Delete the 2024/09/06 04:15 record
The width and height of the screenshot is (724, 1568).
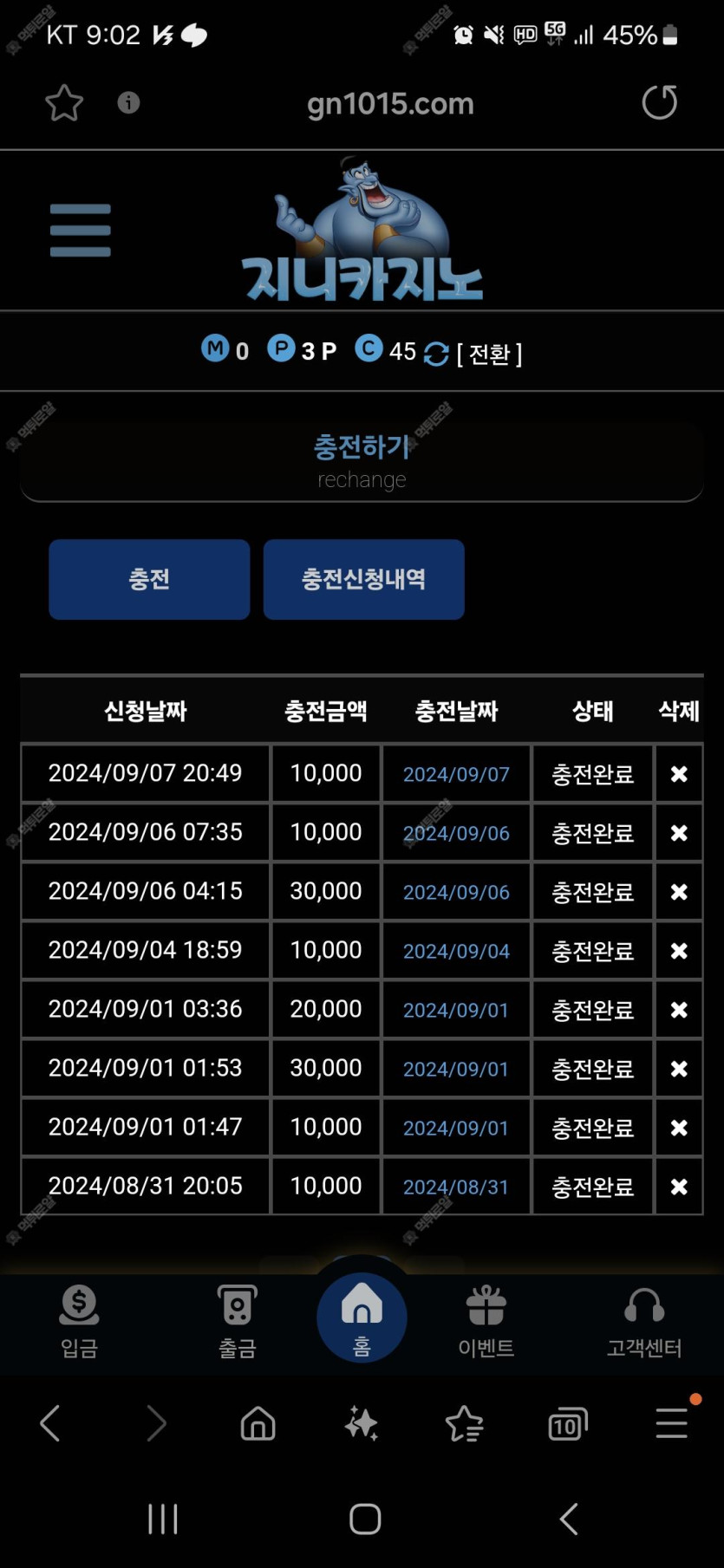(x=679, y=891)
